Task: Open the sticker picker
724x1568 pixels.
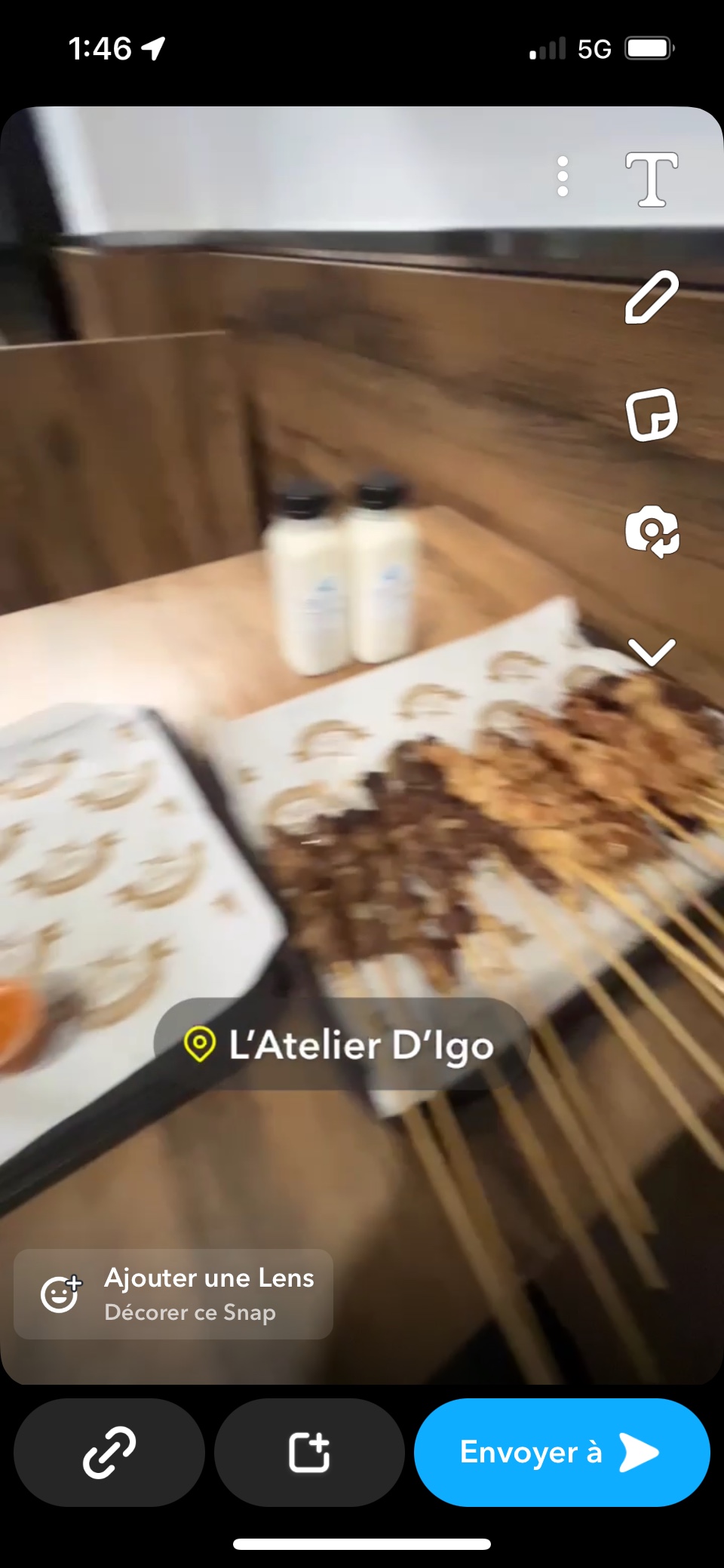Action: [652, 415]
